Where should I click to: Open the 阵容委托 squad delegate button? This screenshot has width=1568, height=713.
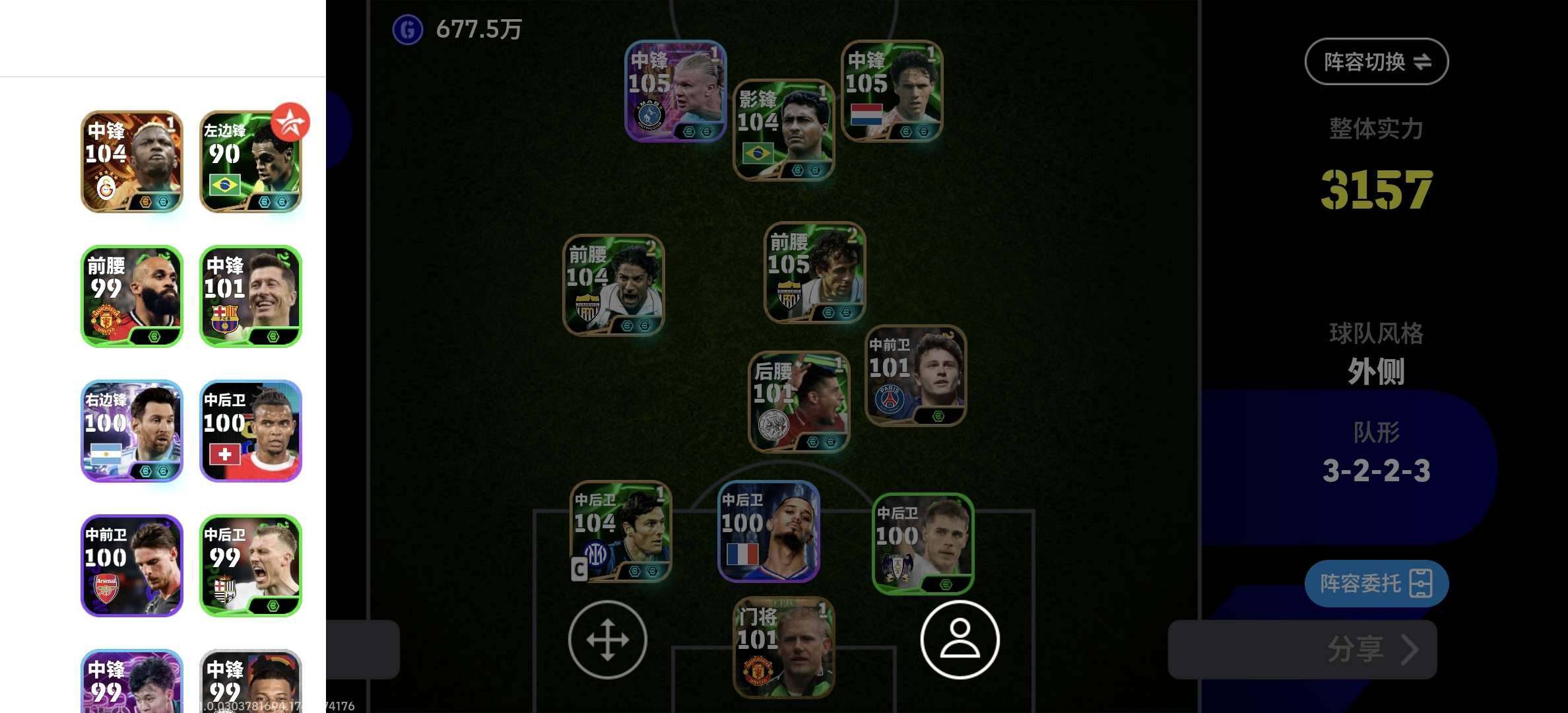pos(1376,584)
